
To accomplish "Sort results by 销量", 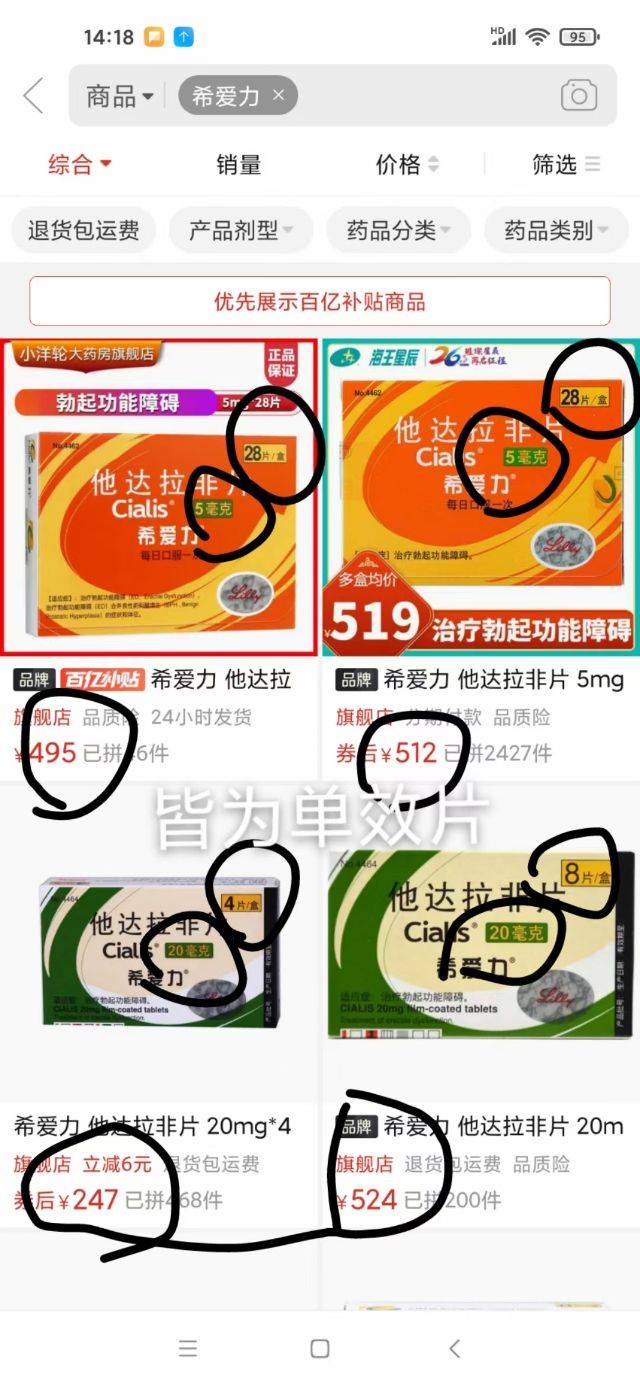I will click(x=238, y=165).
